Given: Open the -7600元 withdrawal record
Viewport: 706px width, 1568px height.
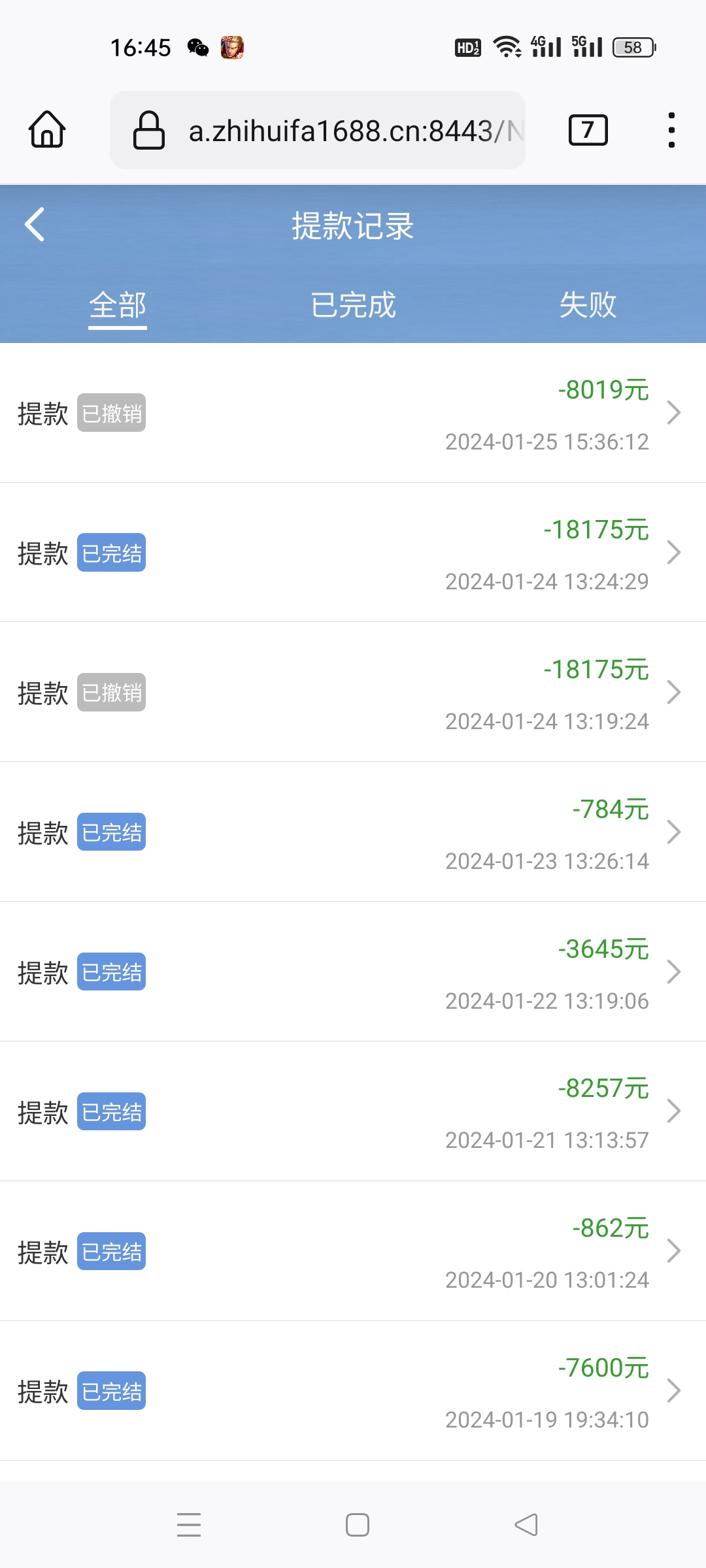Looking at the screenshot, I should coord(353,1391).
